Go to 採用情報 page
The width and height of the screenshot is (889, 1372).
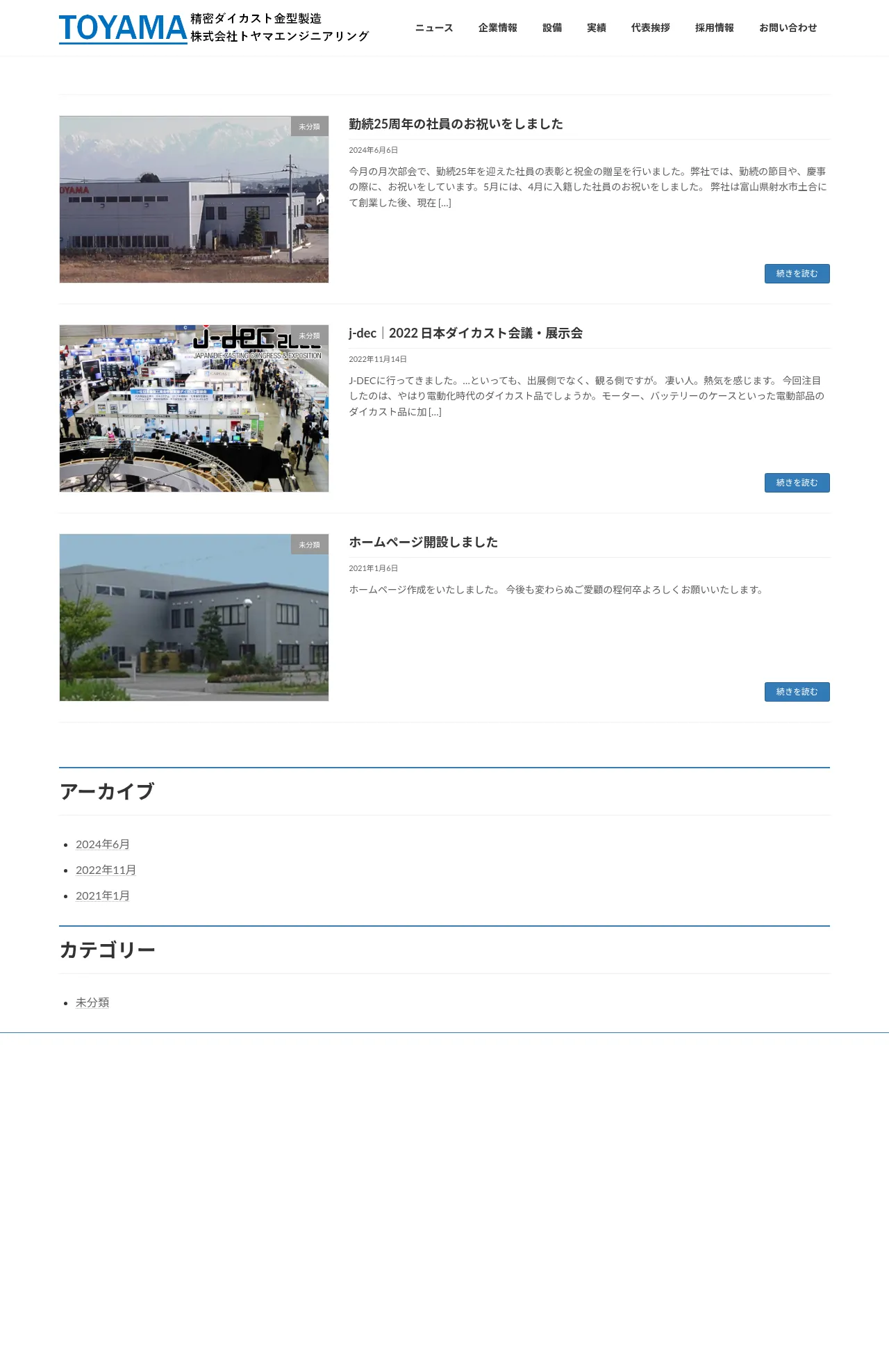[714, 28]
